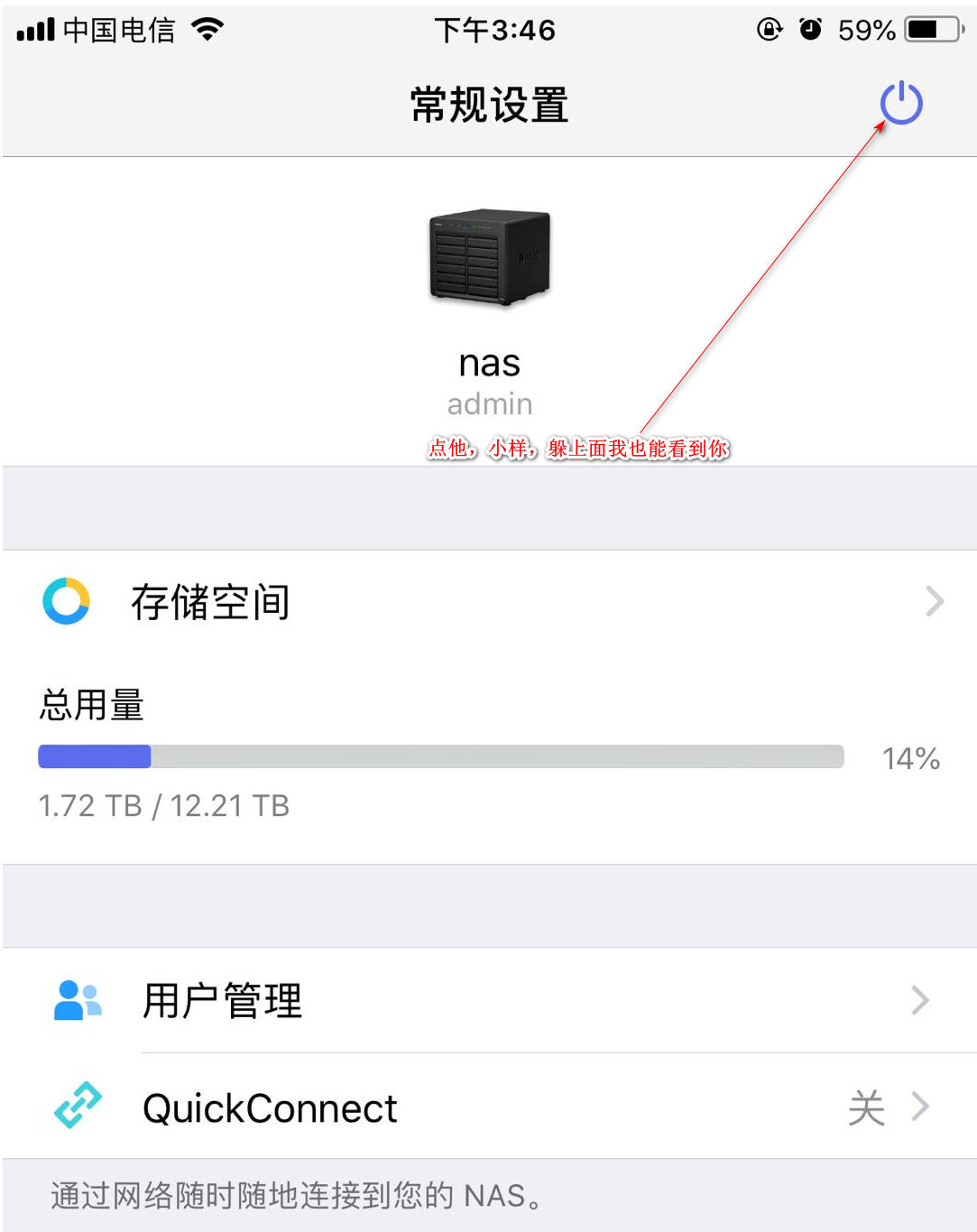Viewport: 977px width, 1232px height.
Task: Tap the NAS device thumbnail image
Action: pos(488,259)
